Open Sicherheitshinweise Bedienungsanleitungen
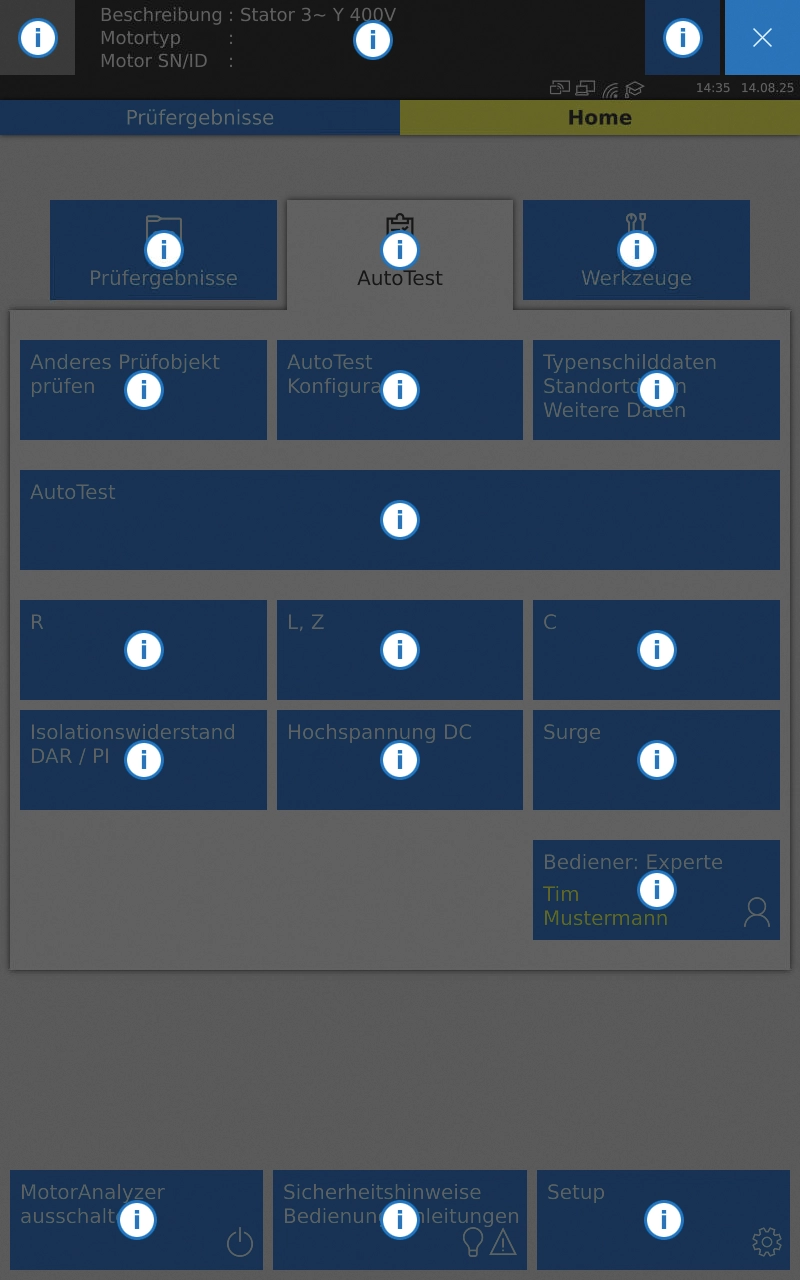Image resolution: width=800 pixels, height=1280 pixels. click(x=400, y=1220)
